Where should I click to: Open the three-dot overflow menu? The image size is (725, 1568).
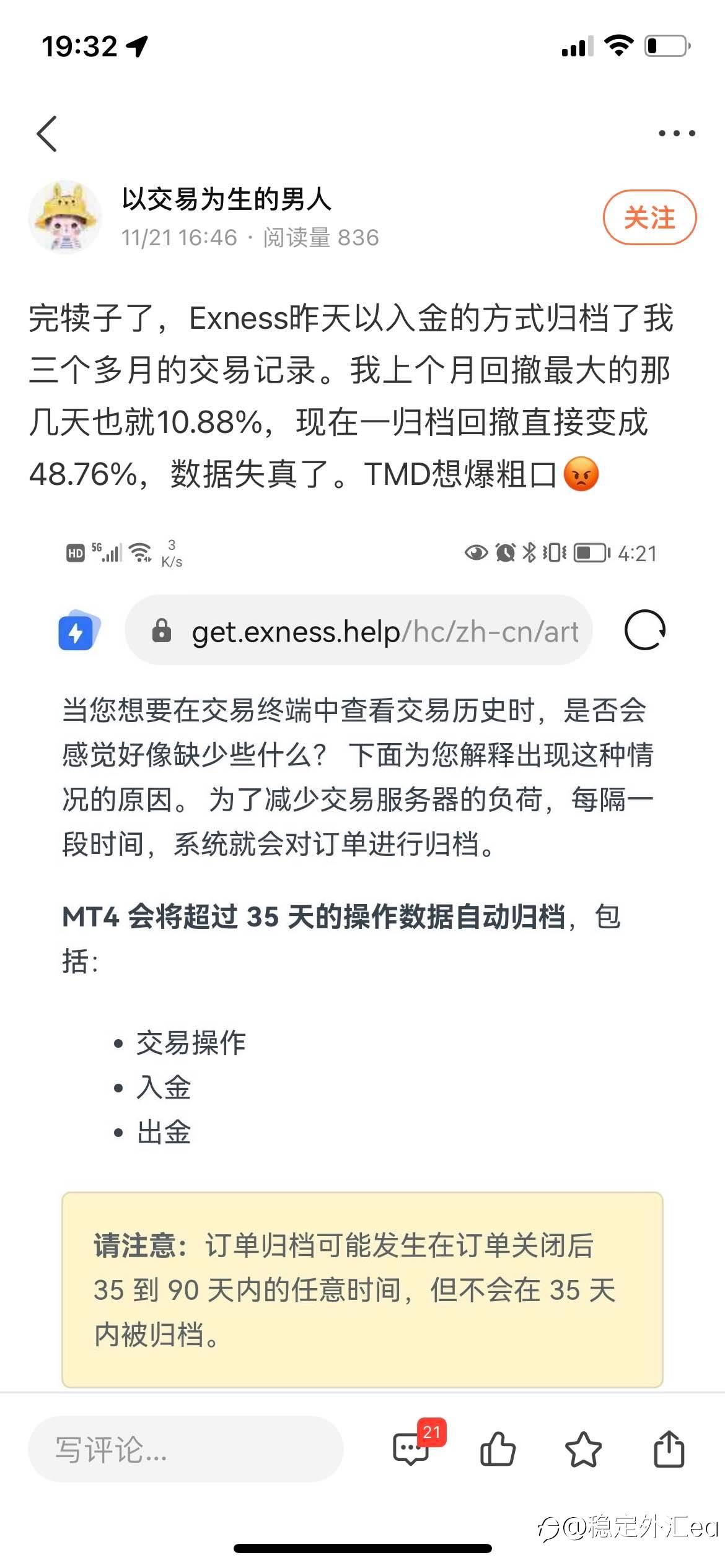(x=676, y=133)
